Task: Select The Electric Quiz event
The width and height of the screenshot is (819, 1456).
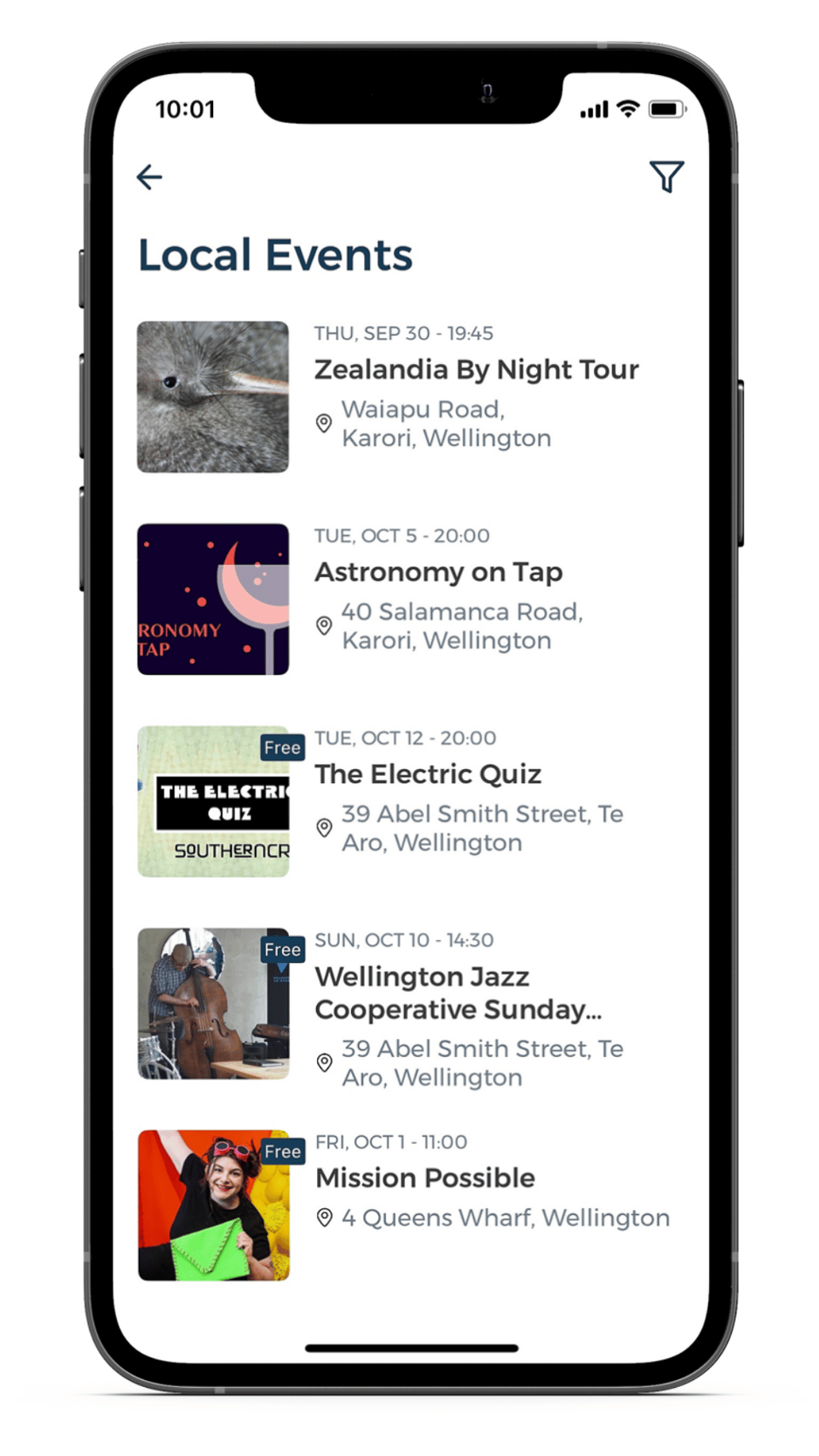Action: click(428, 774)
